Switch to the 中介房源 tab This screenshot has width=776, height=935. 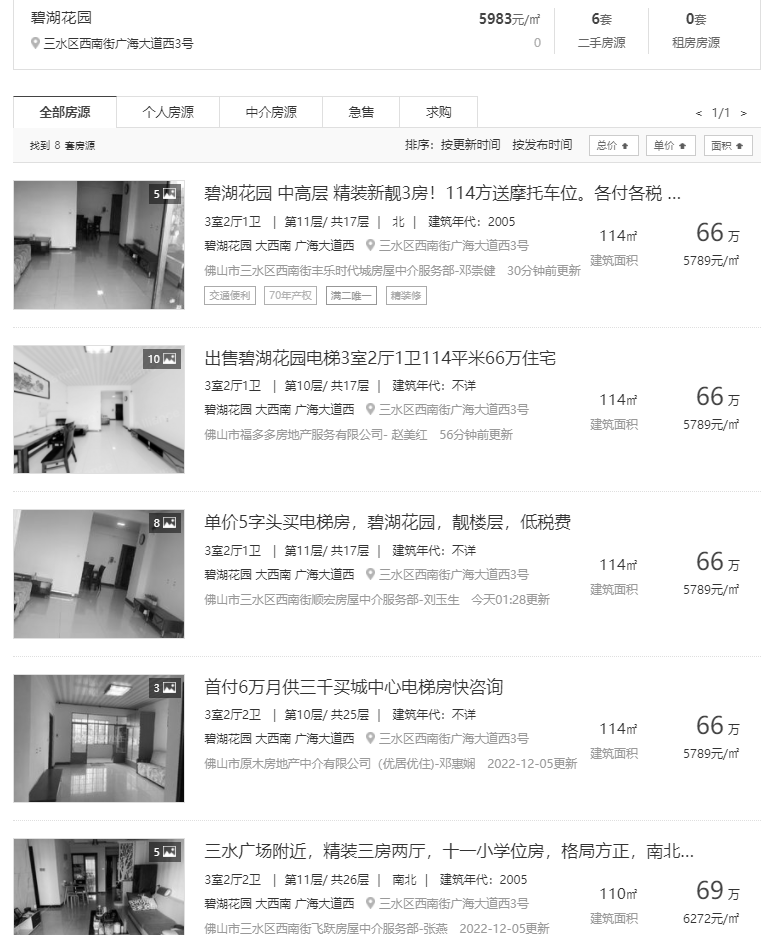(x=271, y=112)
